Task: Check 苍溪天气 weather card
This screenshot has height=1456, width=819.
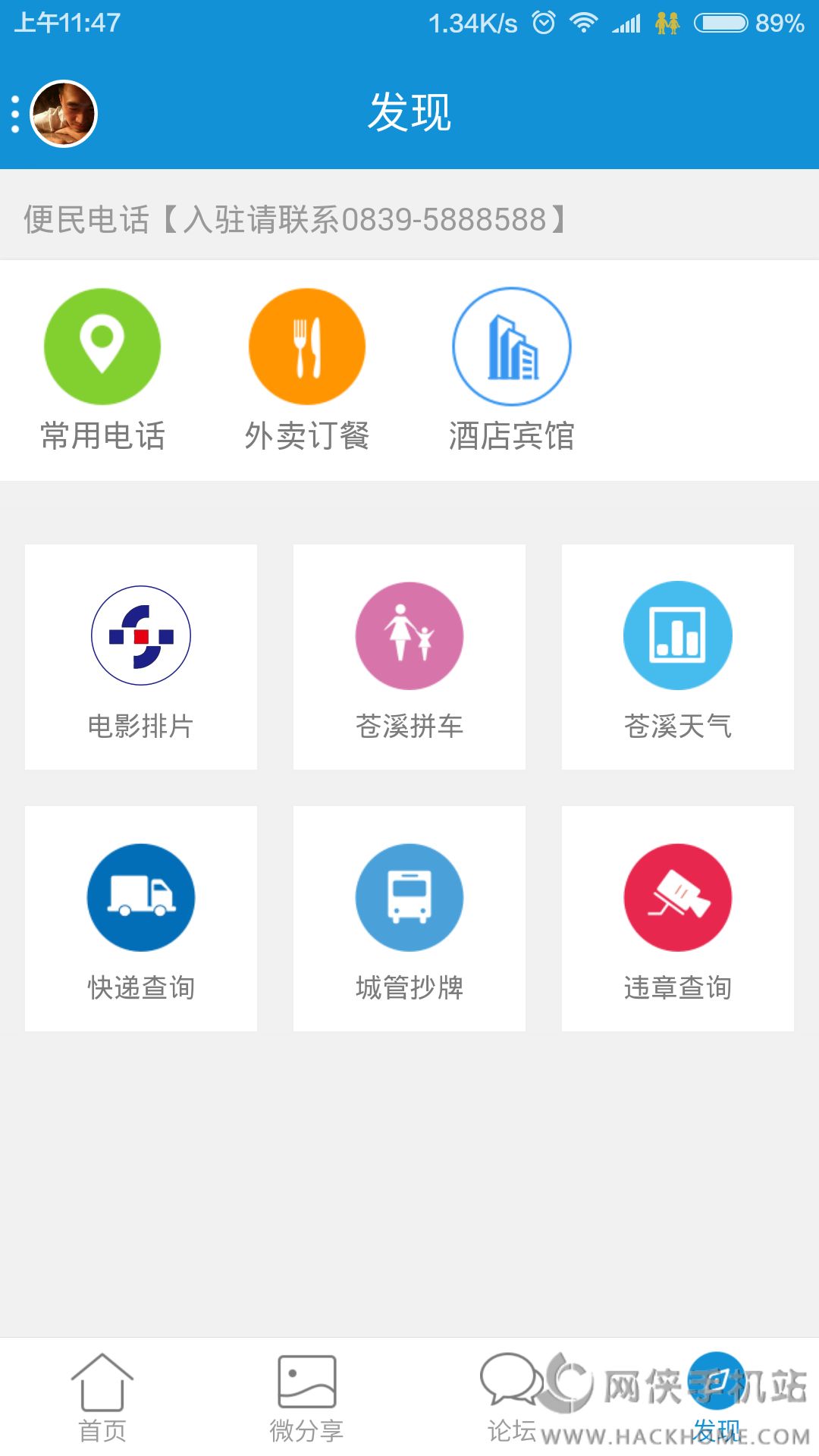Action: pyautogui.click(x=678, y=657)
